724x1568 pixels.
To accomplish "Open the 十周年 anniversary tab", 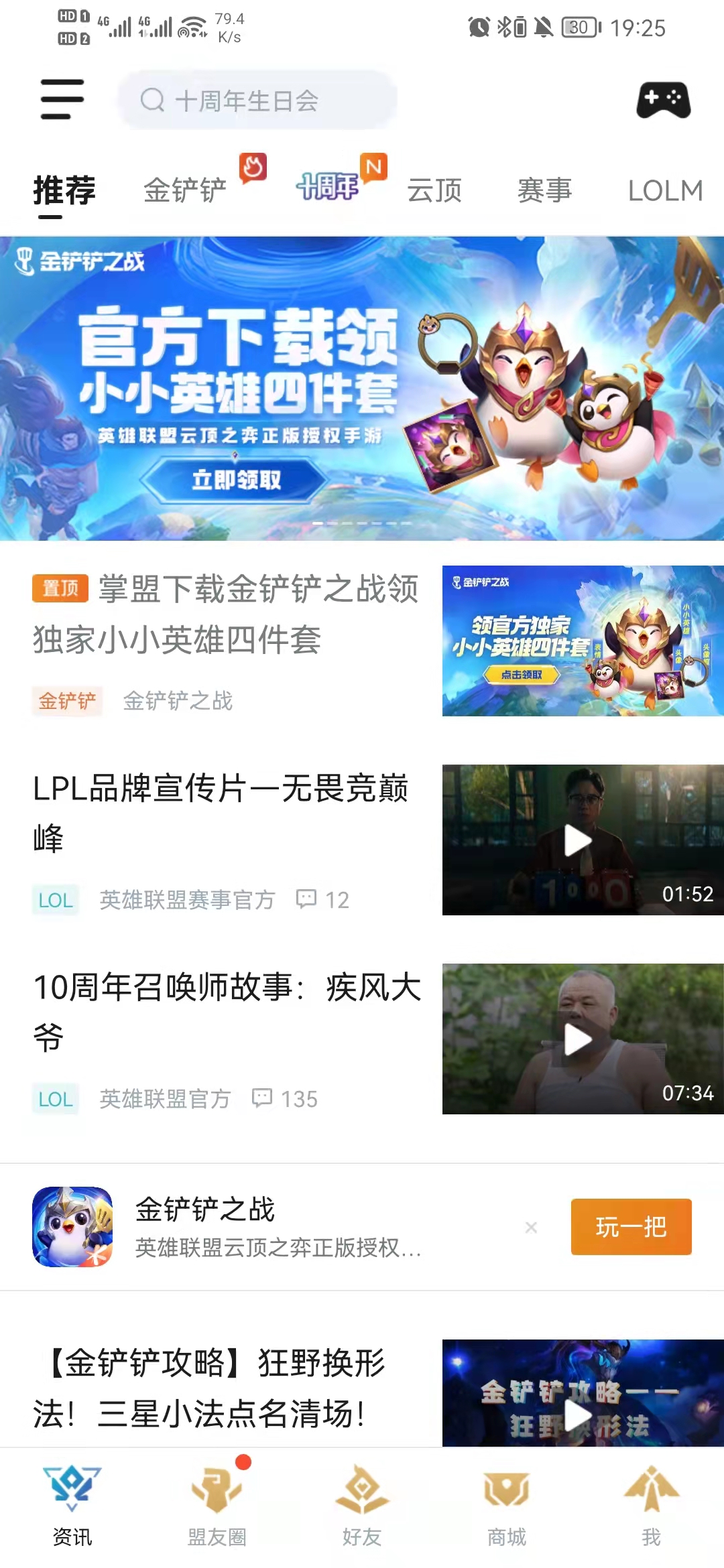I will pyautogui.click(x=328, y=187).
